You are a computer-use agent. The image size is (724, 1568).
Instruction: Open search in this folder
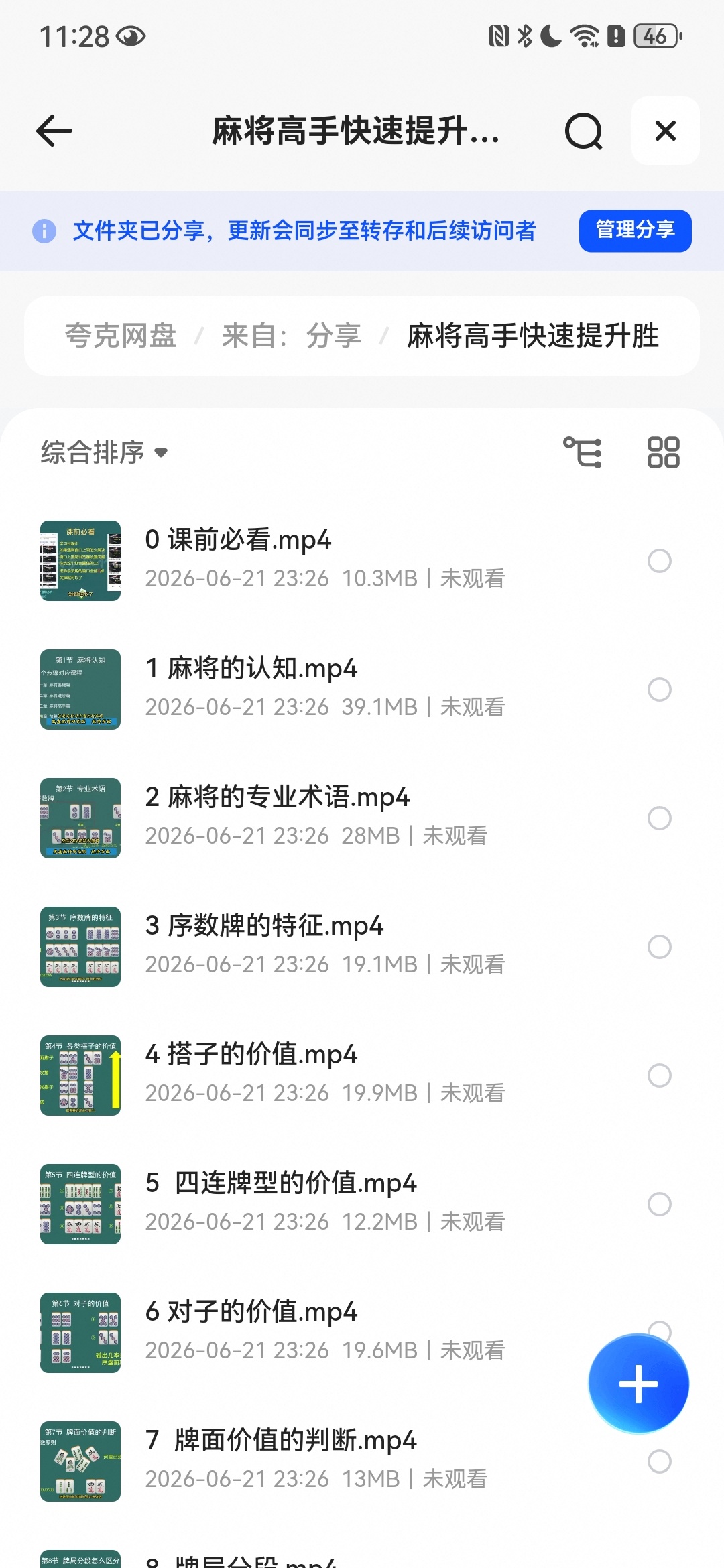[x=583, y=131]
